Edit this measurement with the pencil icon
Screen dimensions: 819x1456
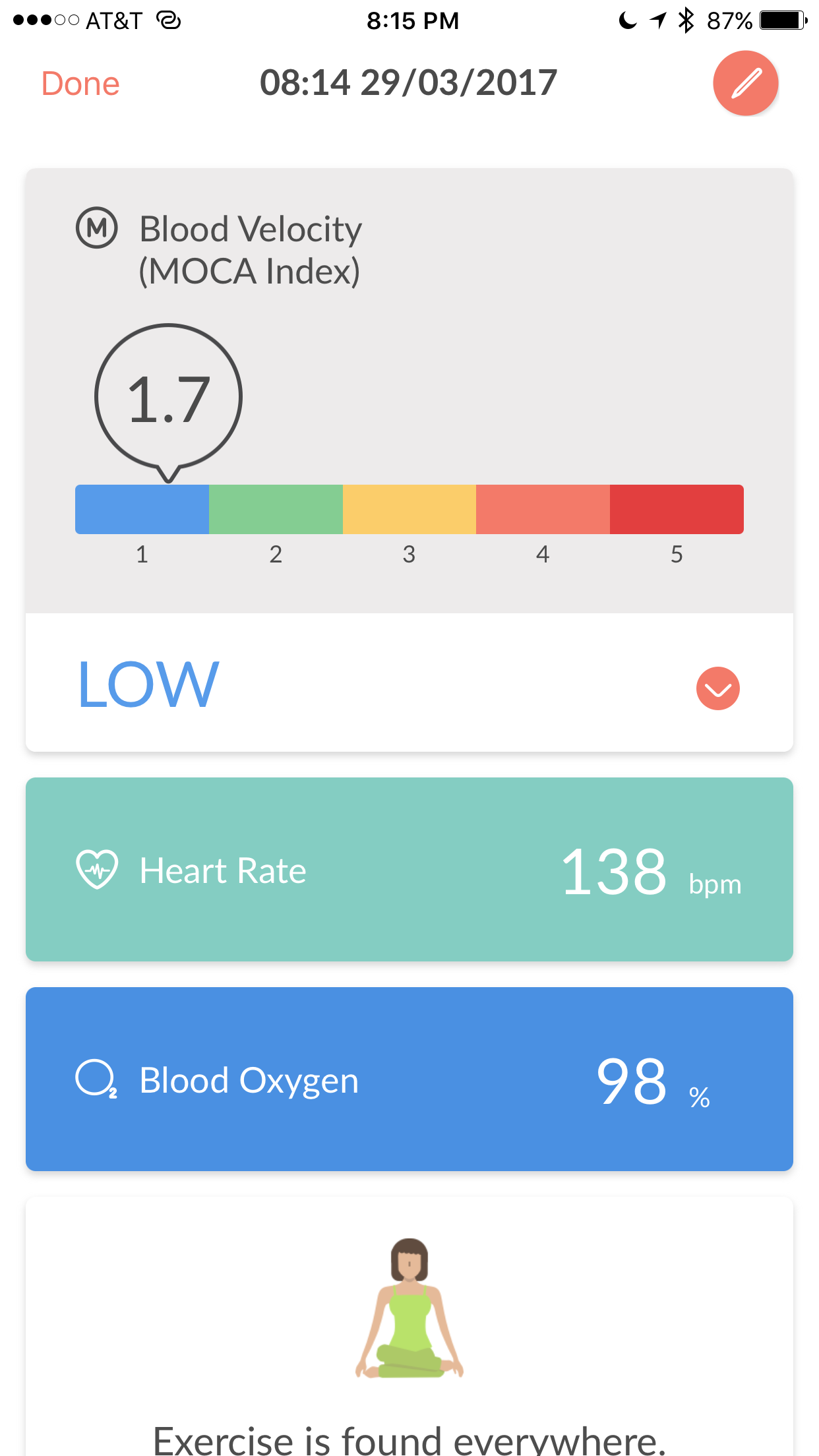(746, 83)
